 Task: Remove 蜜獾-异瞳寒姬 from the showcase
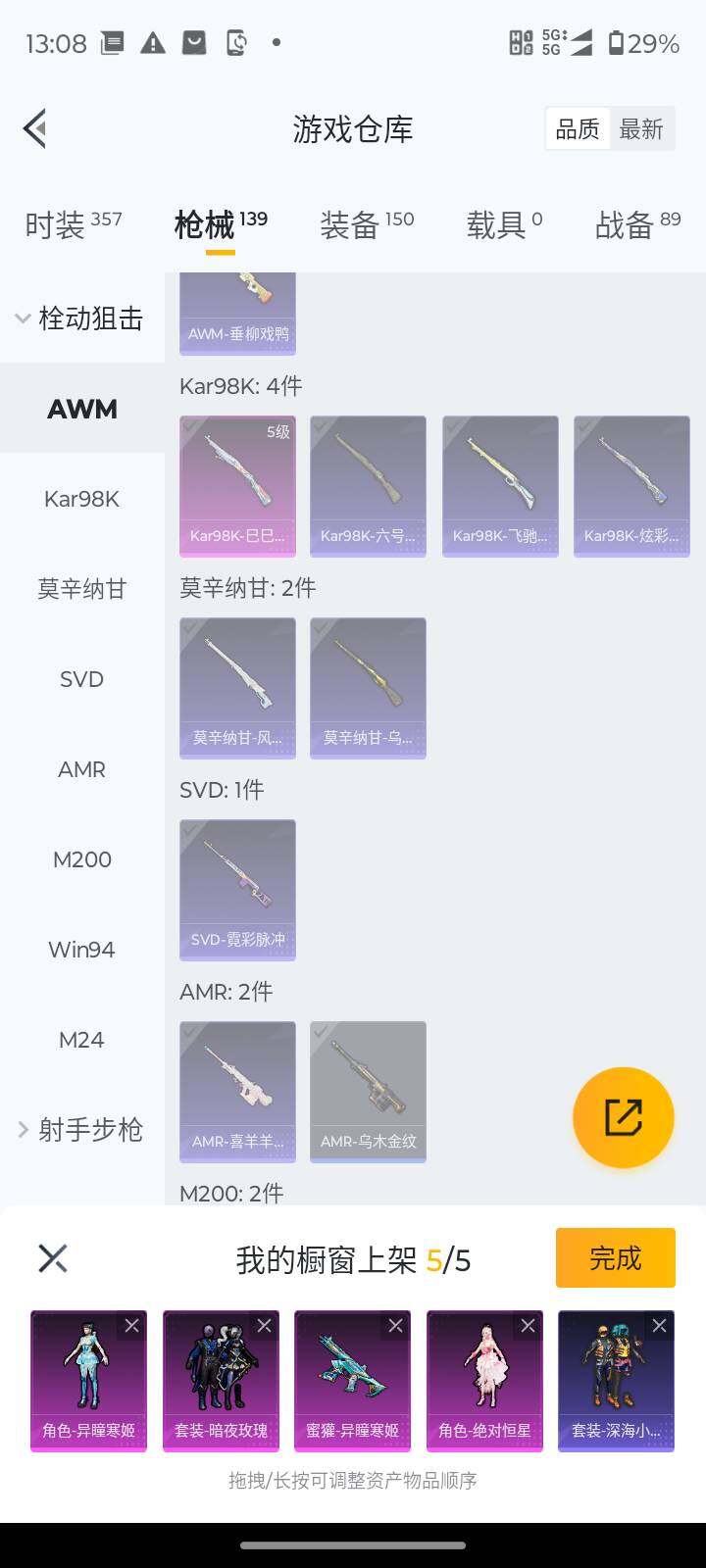click(395, 1326)
